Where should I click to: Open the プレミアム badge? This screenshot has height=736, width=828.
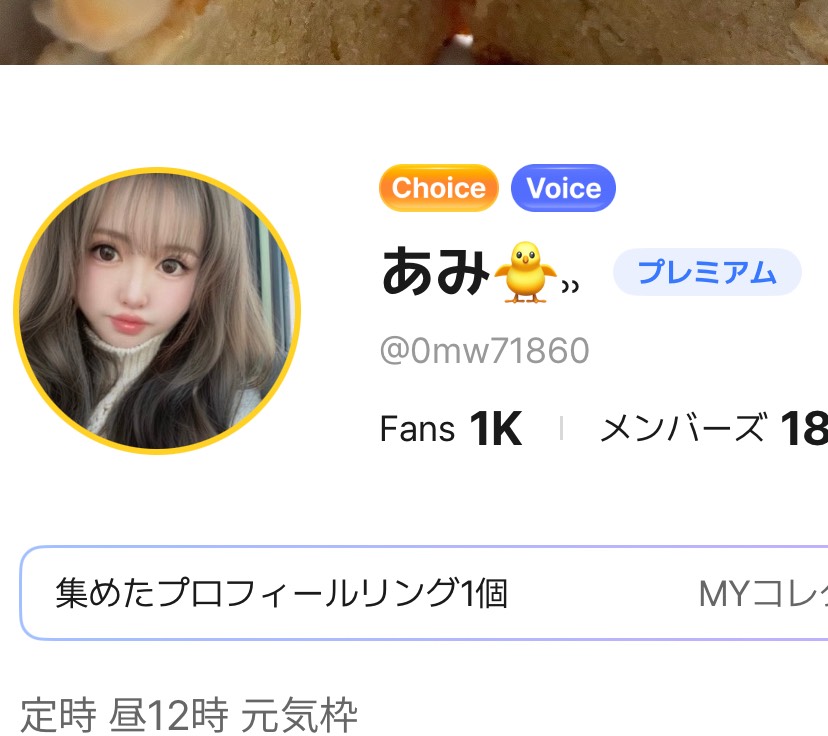706,272
